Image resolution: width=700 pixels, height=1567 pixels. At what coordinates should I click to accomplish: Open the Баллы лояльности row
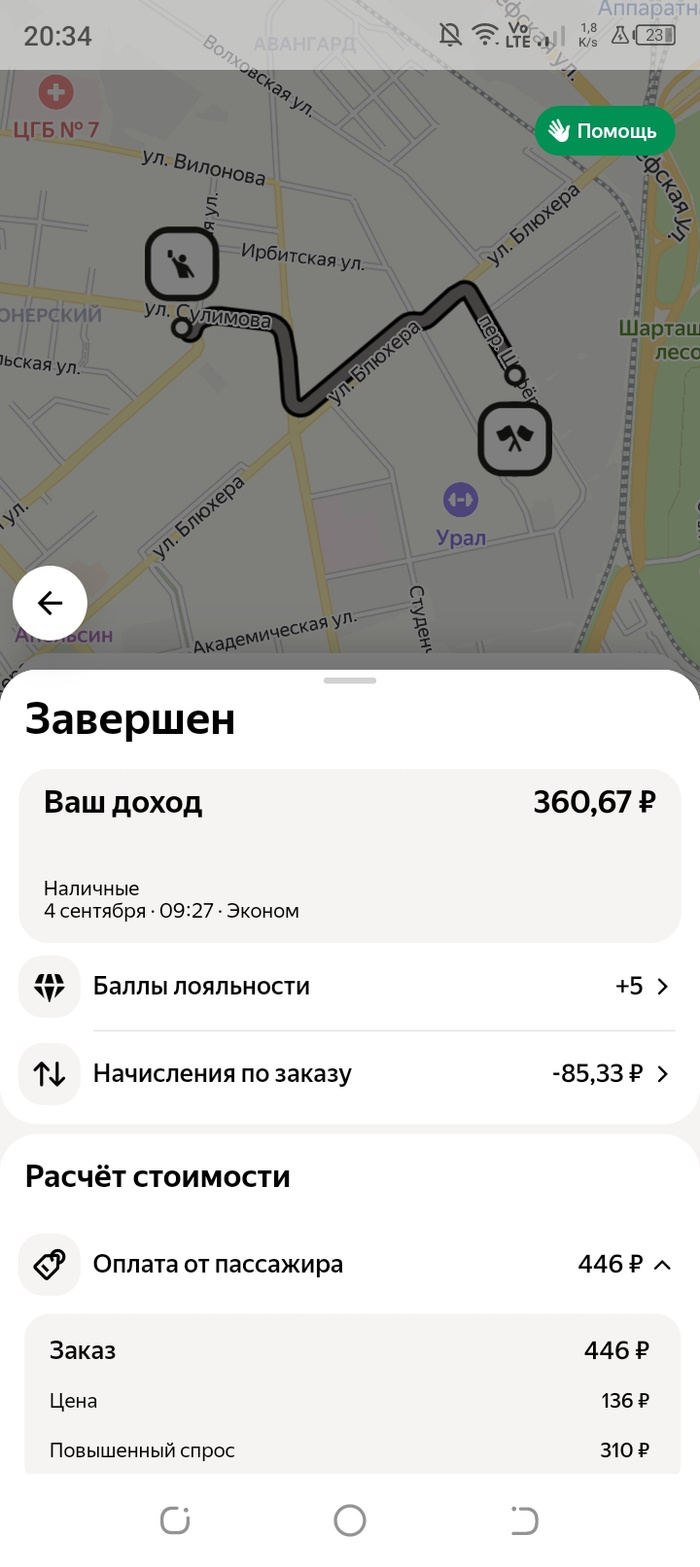point(350,986)
